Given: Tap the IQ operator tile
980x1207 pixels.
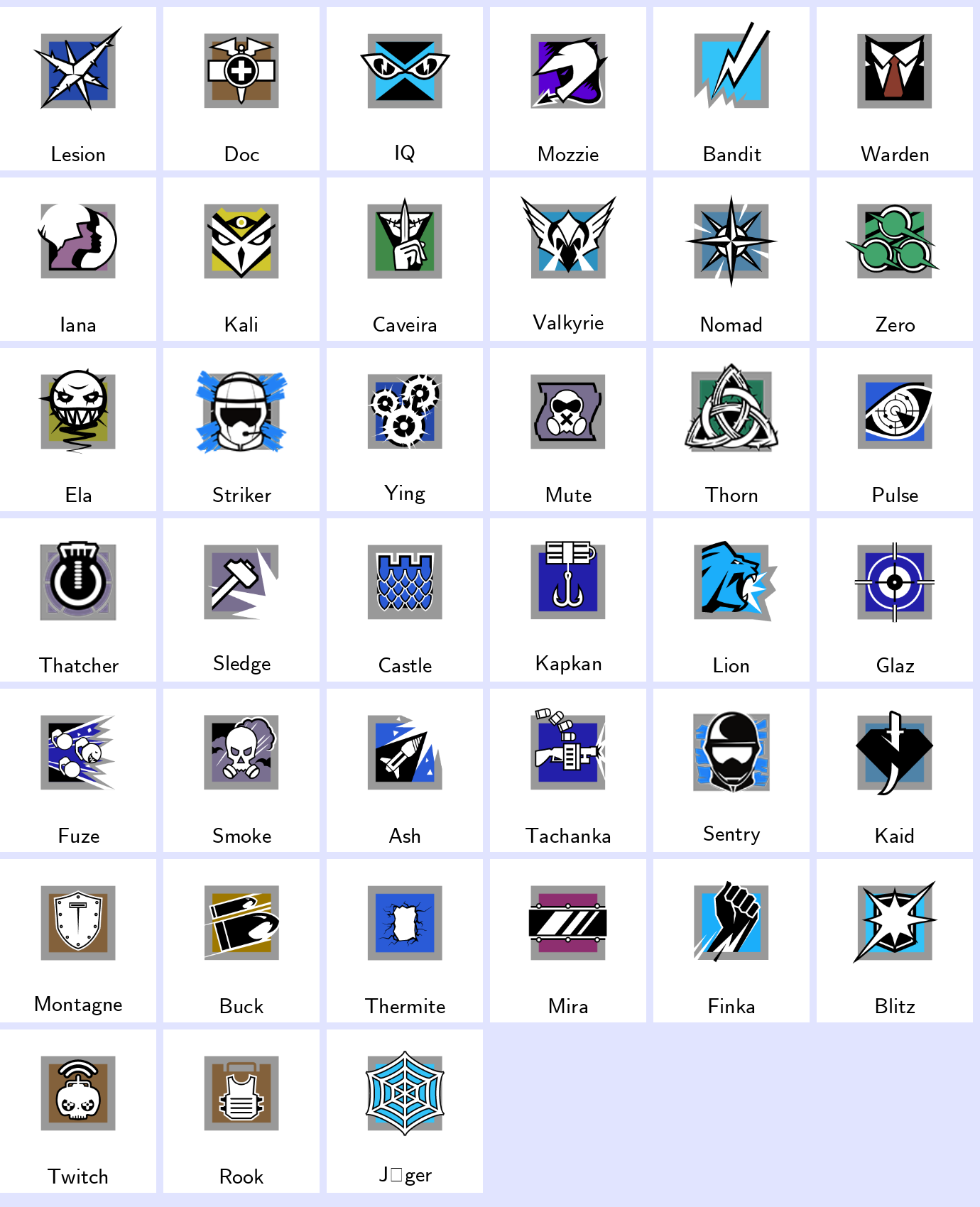Looking at the screenshot, I should 405,89.
